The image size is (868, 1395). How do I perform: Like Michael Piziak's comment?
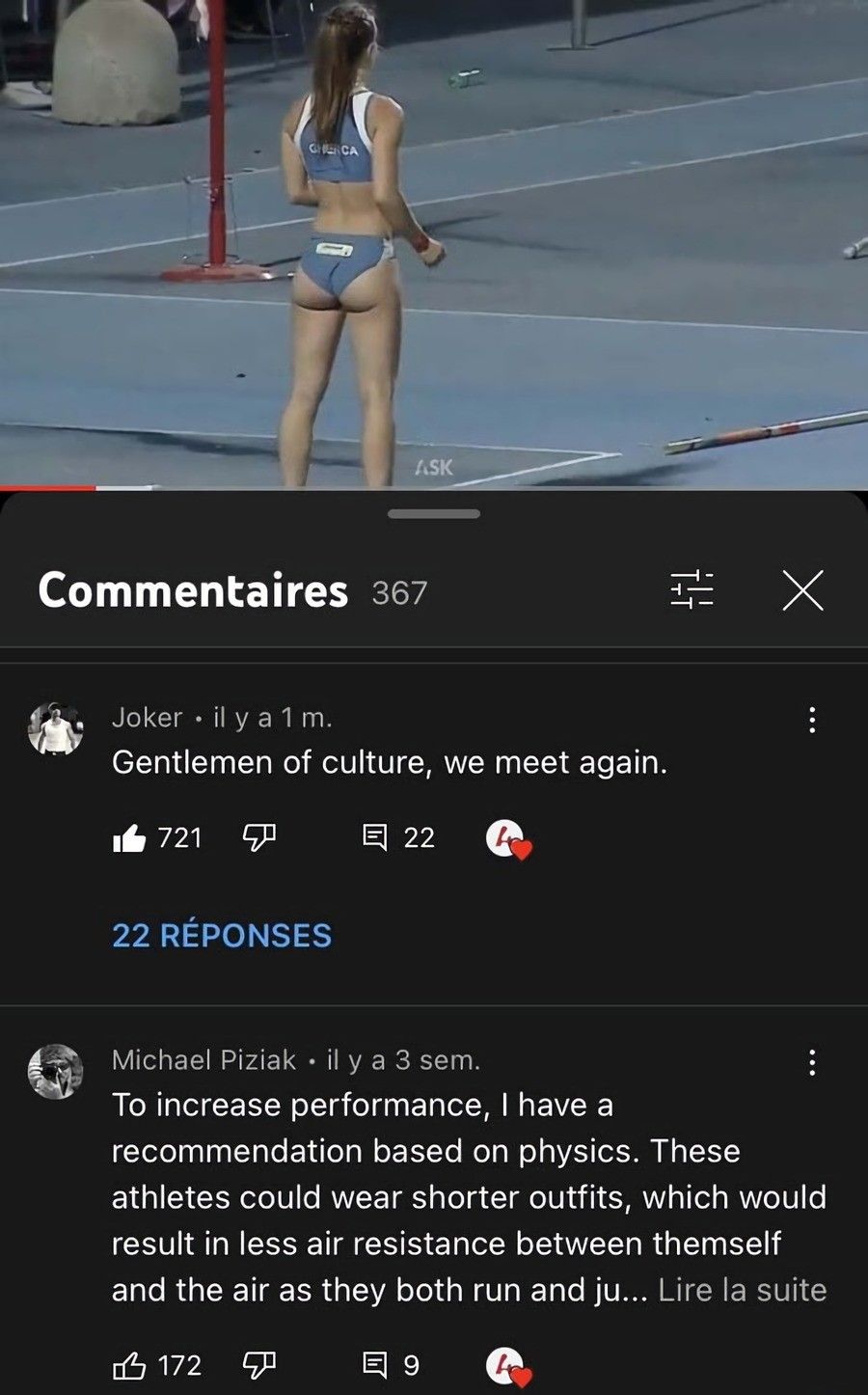coord(129,1365)
